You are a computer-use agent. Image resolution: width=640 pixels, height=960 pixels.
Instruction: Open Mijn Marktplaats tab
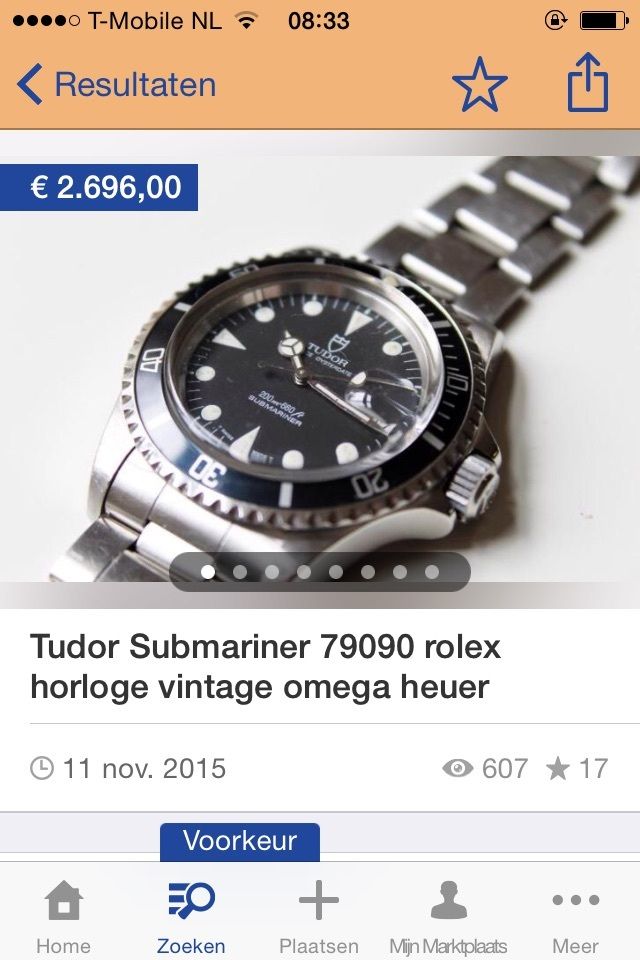pos(448,917)
